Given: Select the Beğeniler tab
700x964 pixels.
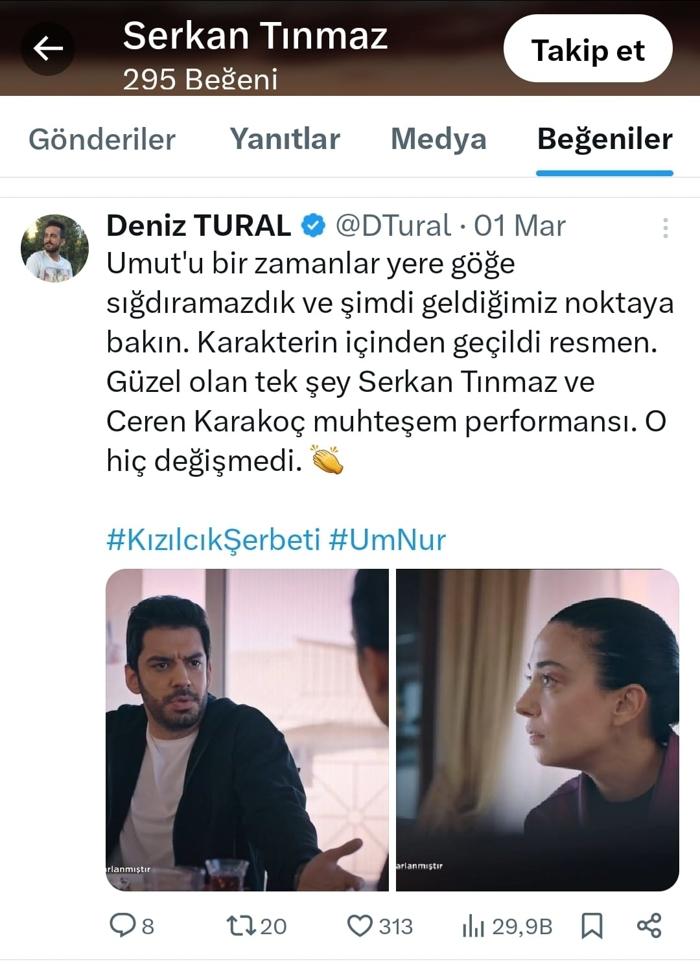Looking at the screenshot, I should pos(604,139).
